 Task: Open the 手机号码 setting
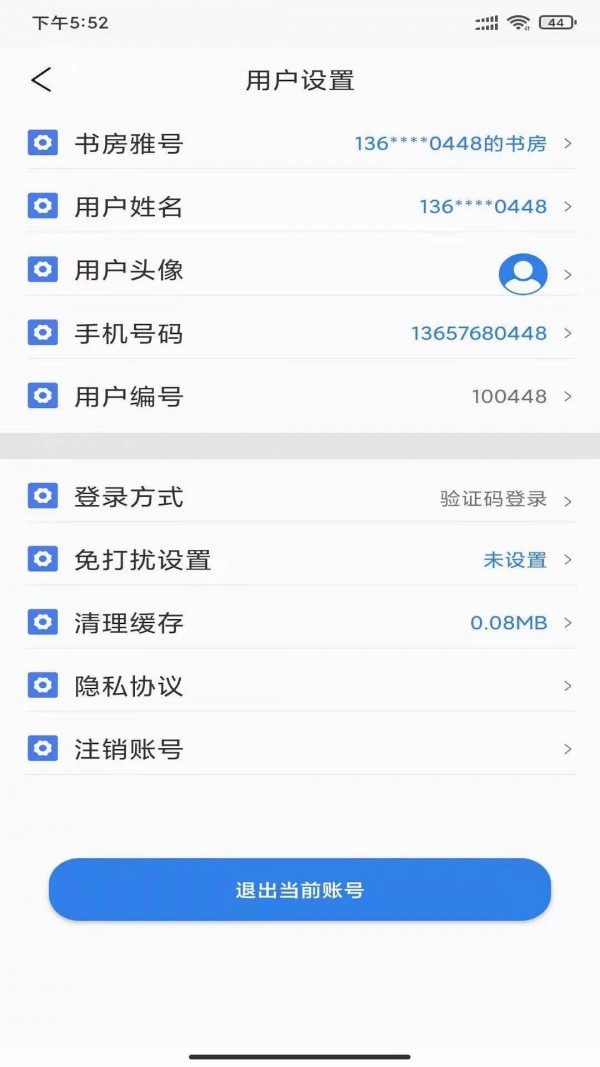coord(300,333)
